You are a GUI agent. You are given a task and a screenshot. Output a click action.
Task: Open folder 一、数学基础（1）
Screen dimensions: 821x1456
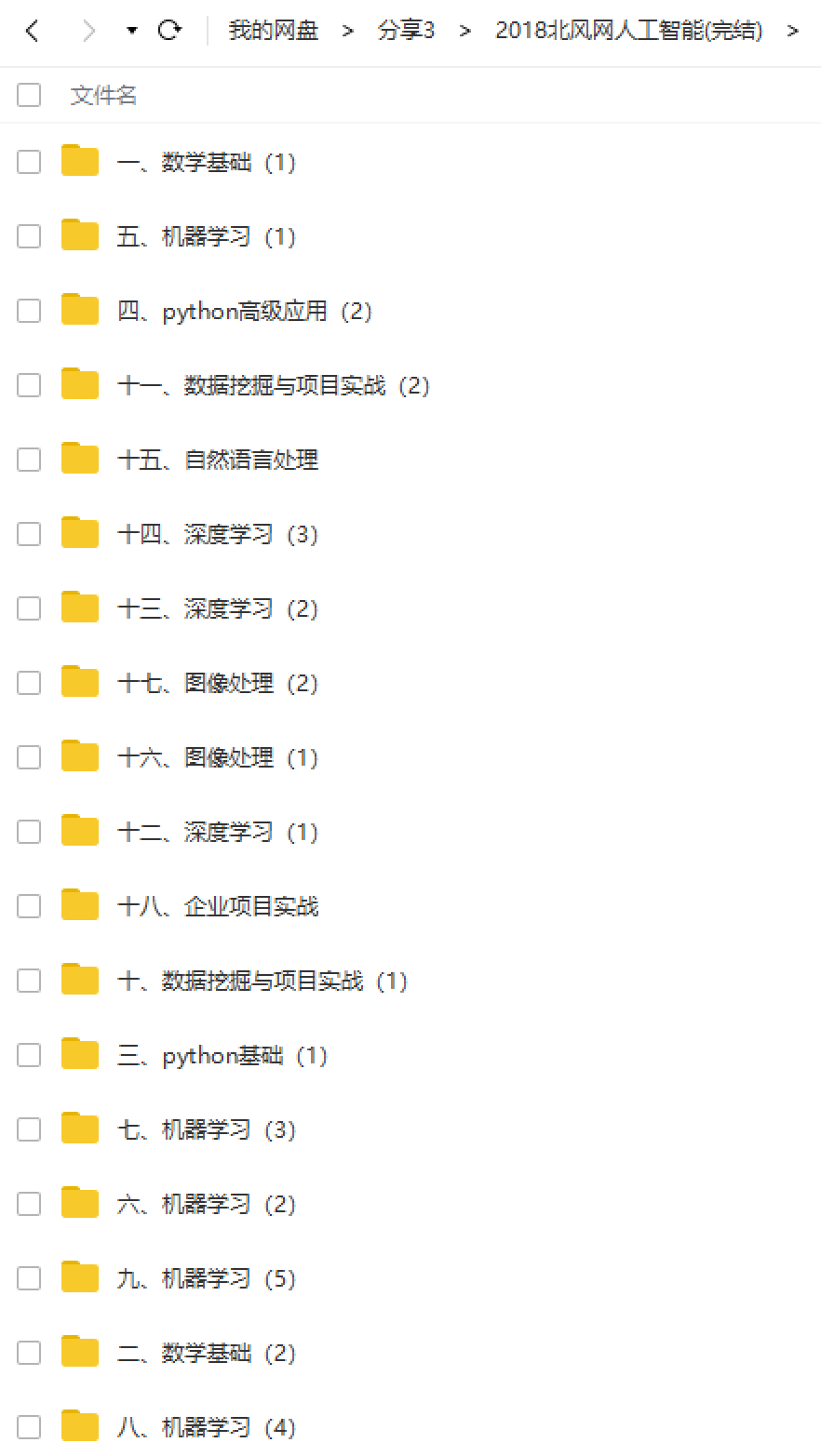[x=207, y=163]
